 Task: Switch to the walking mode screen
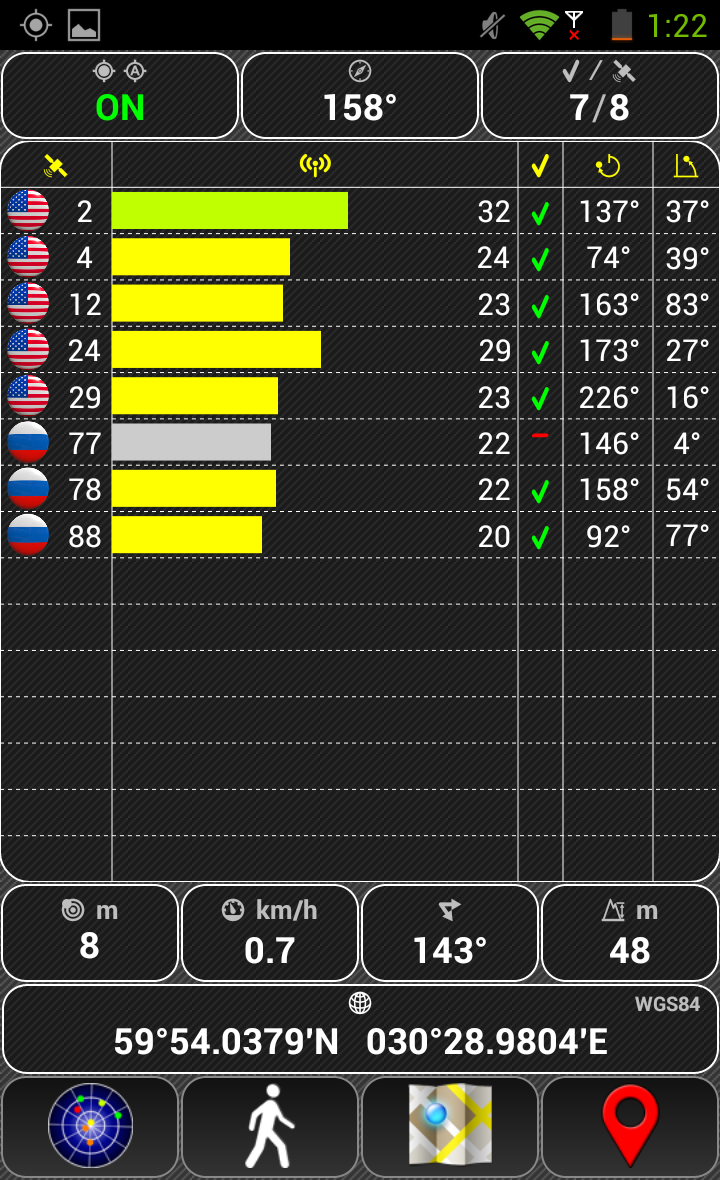click(x=270, y=1127)
